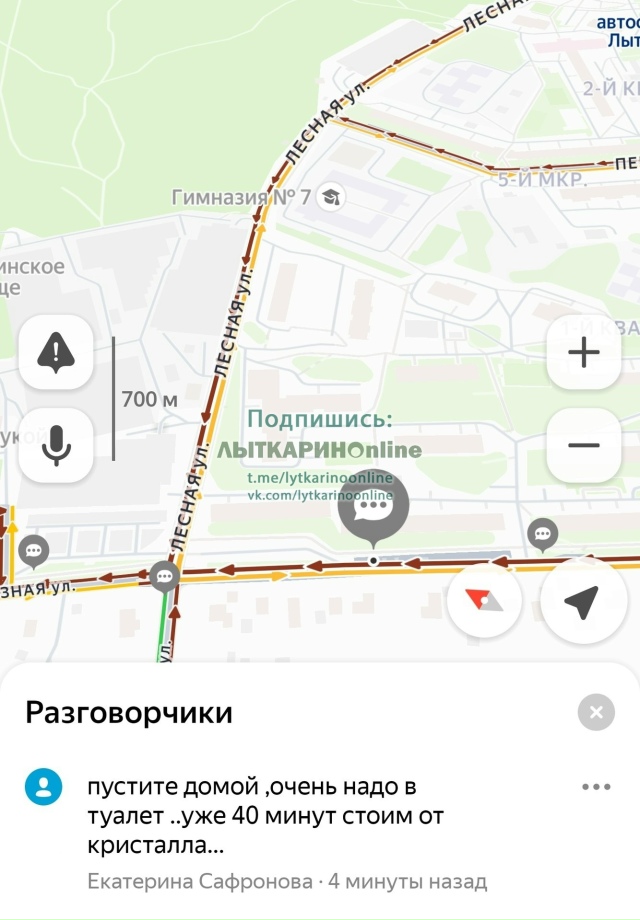Image resolution: width=640 pixels, height=920 pixels.
Task: Open options for Екатерина Сафронова's comment
Action: tap(596, 786)
